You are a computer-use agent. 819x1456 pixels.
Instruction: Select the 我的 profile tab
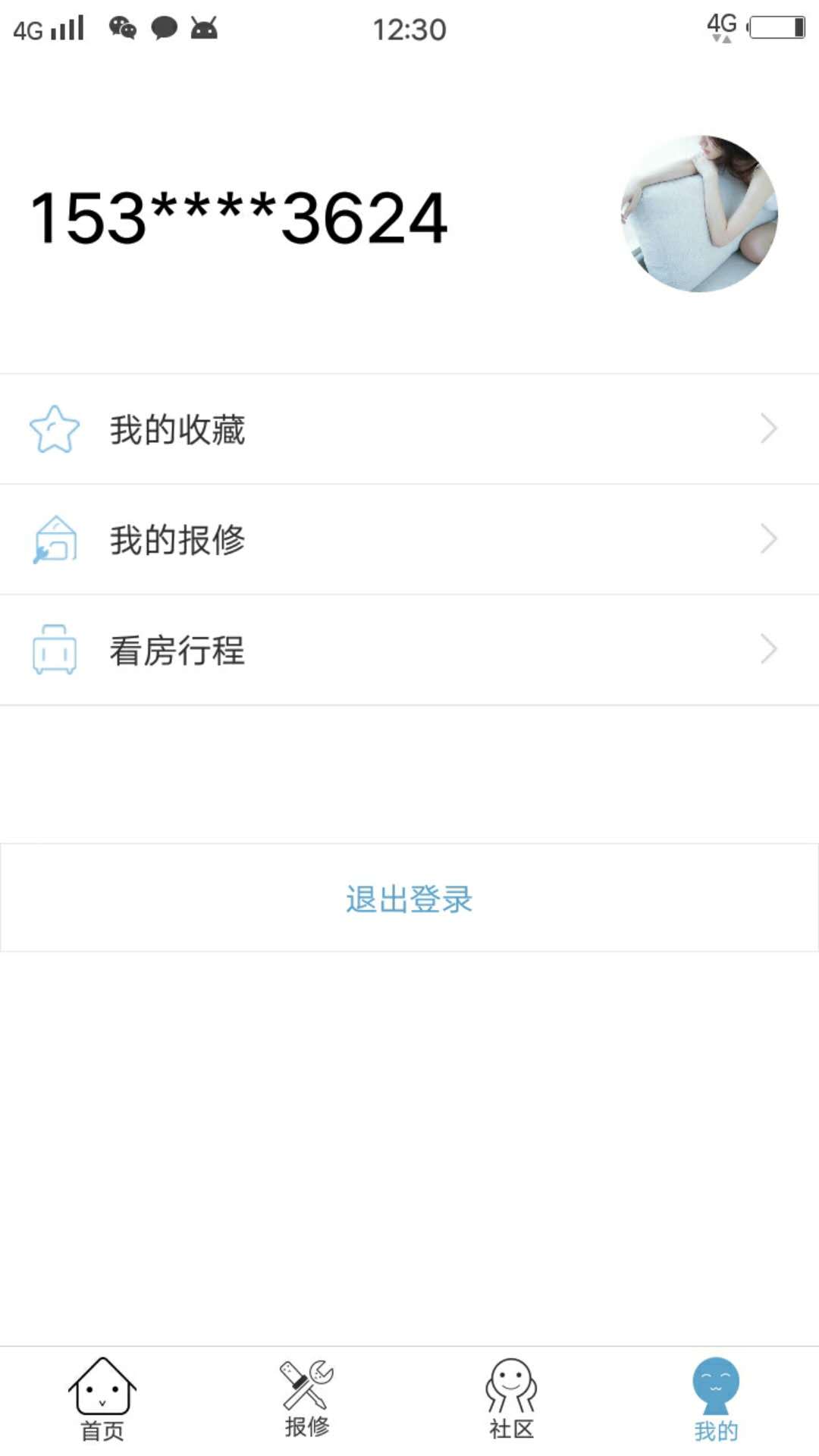(x=716, y=1400)
